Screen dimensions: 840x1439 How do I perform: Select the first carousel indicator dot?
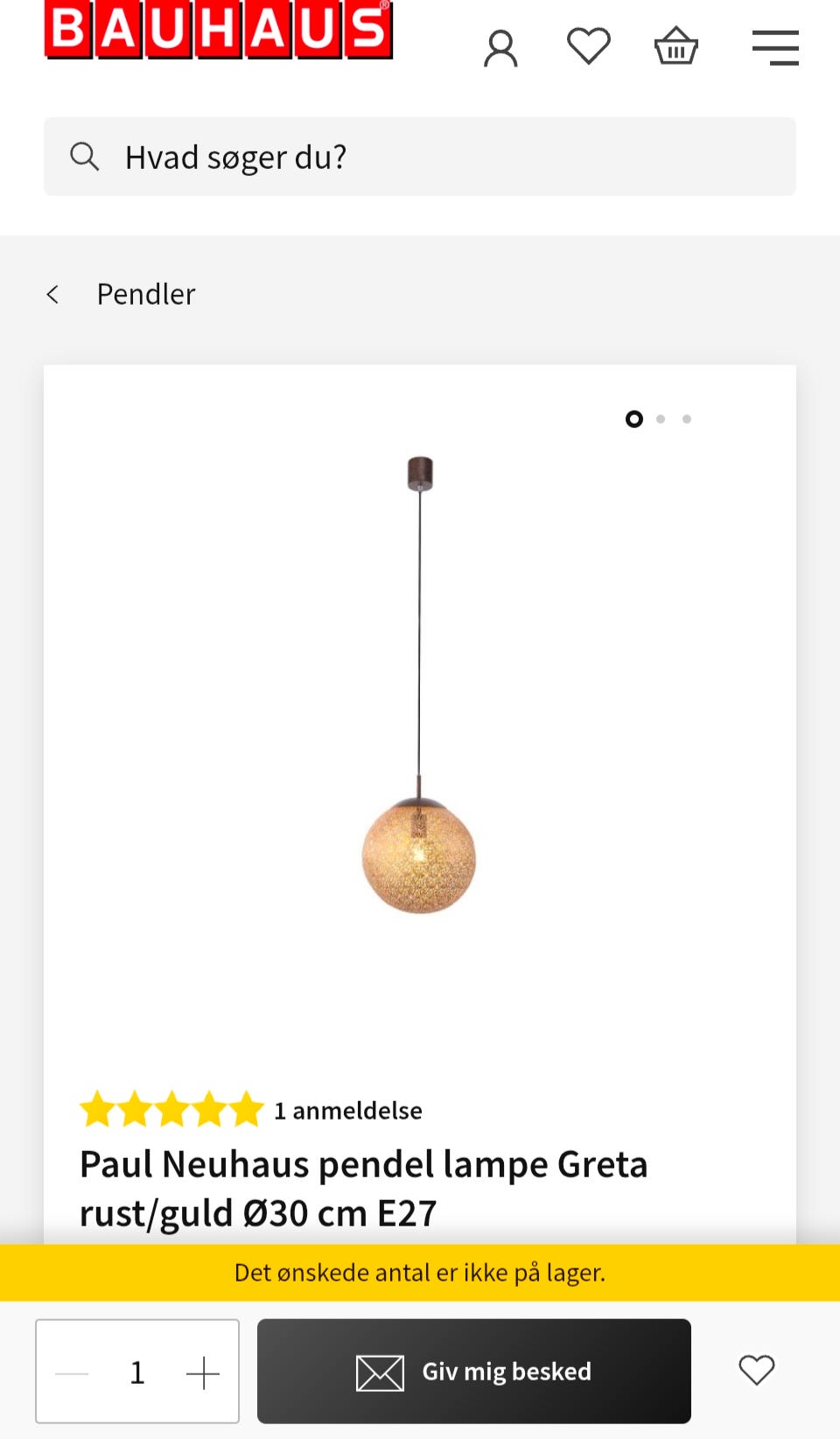[633, 419]
